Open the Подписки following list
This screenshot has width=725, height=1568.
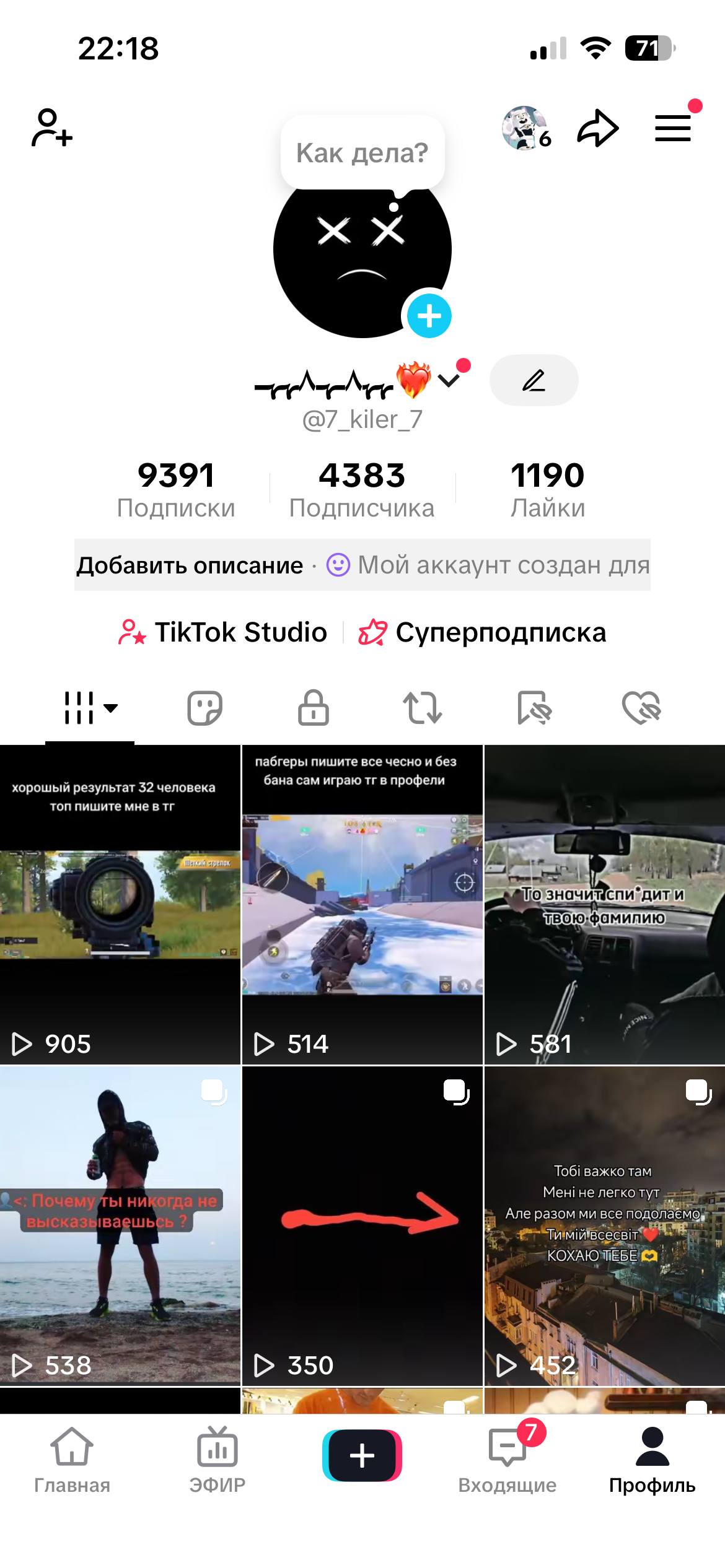point(176,489)
